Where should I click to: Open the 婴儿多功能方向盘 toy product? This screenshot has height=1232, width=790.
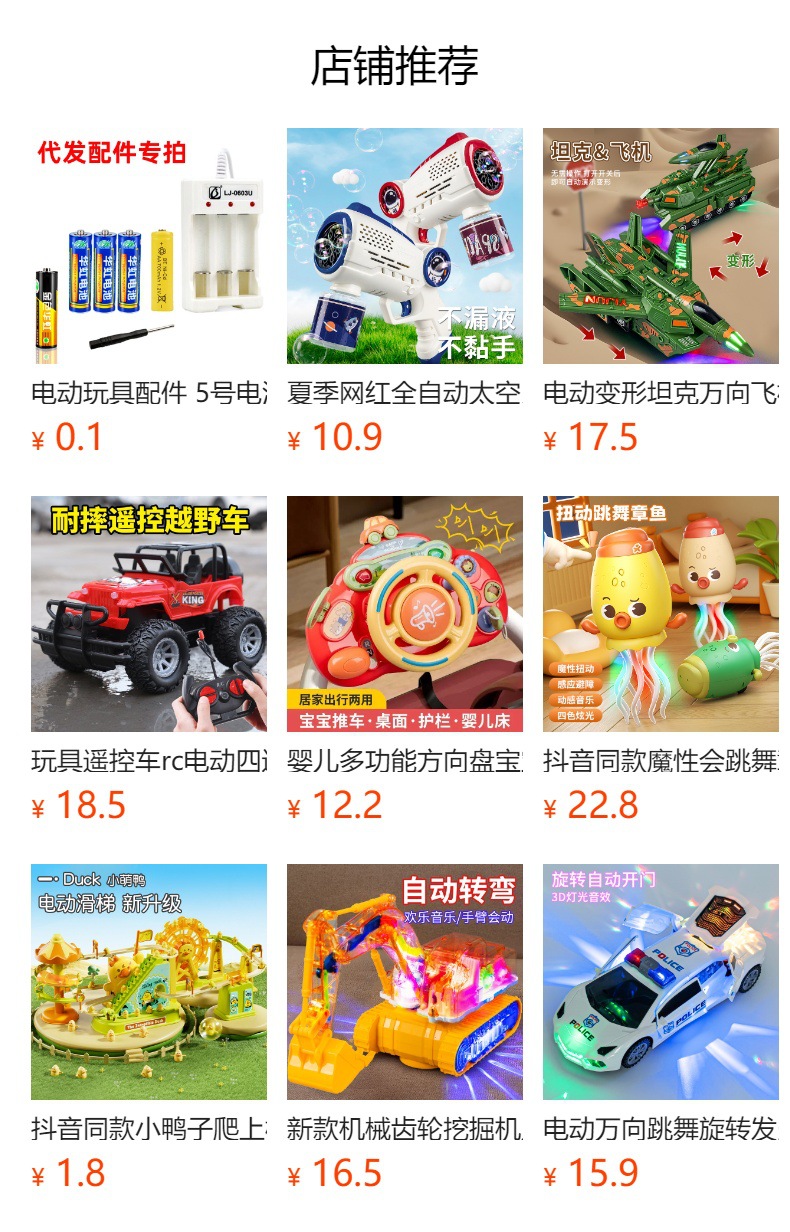[405, 614]
